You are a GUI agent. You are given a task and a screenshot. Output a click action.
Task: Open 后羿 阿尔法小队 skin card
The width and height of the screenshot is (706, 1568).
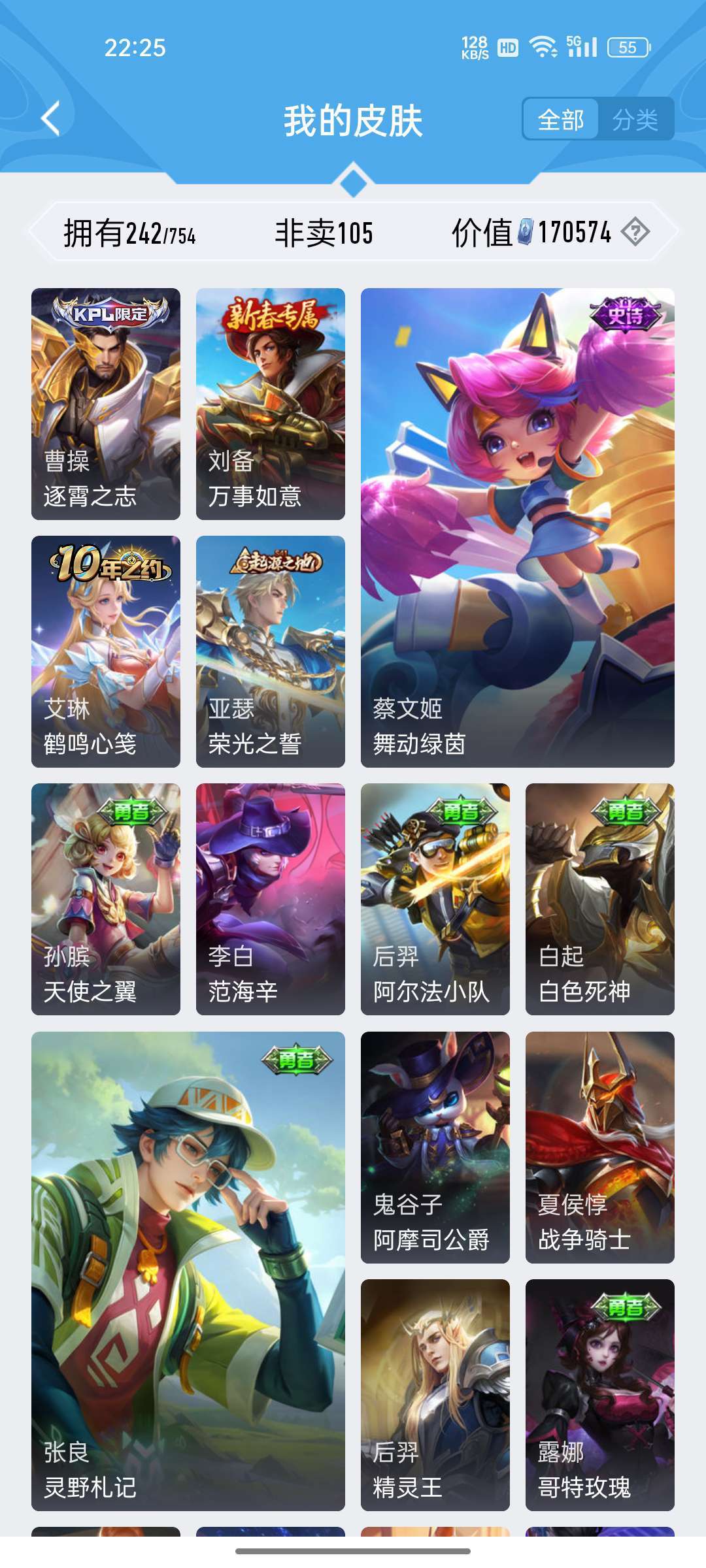[435, 899]
